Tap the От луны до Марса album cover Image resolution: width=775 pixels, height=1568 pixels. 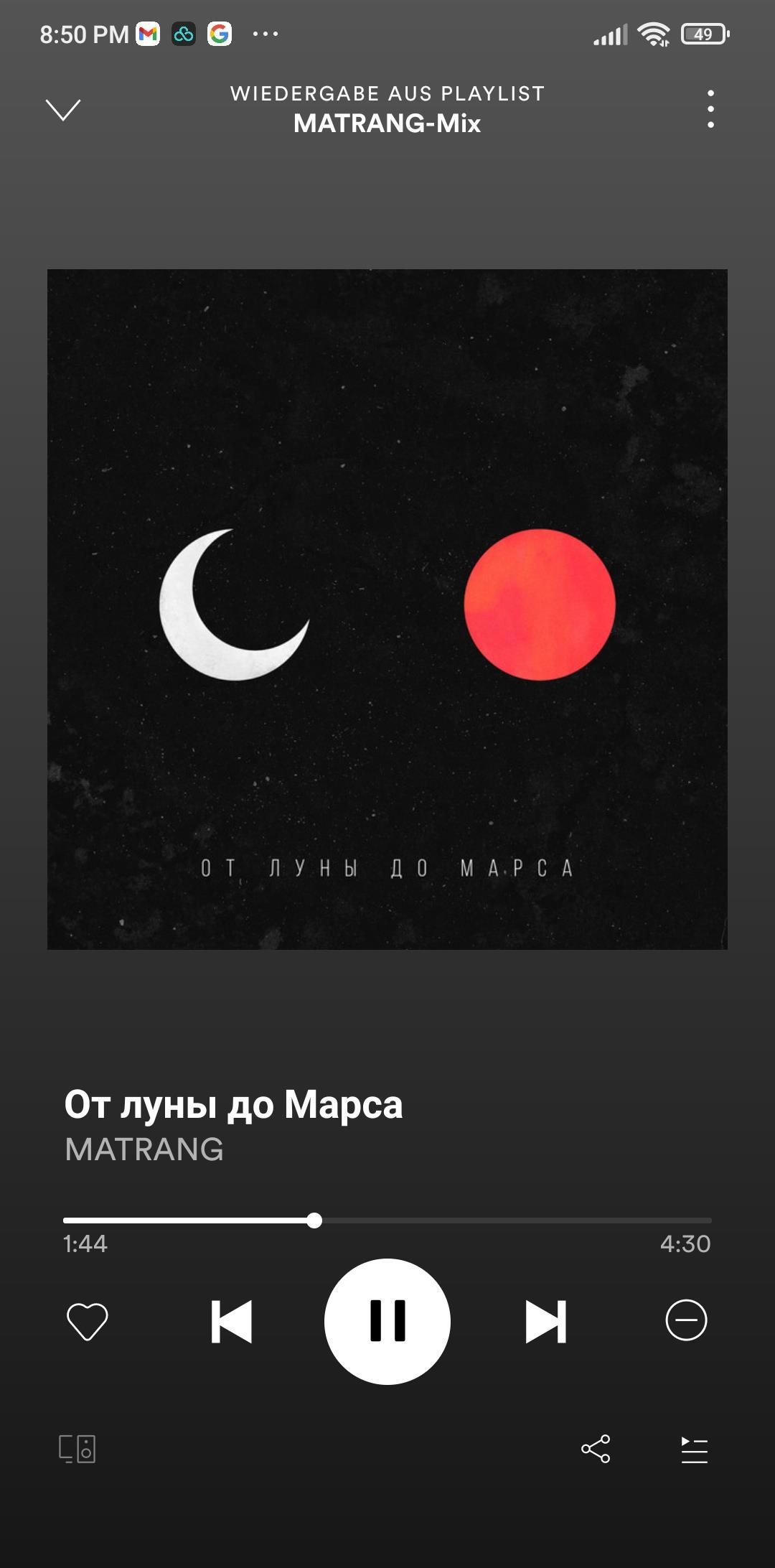[x=387, y=609]
